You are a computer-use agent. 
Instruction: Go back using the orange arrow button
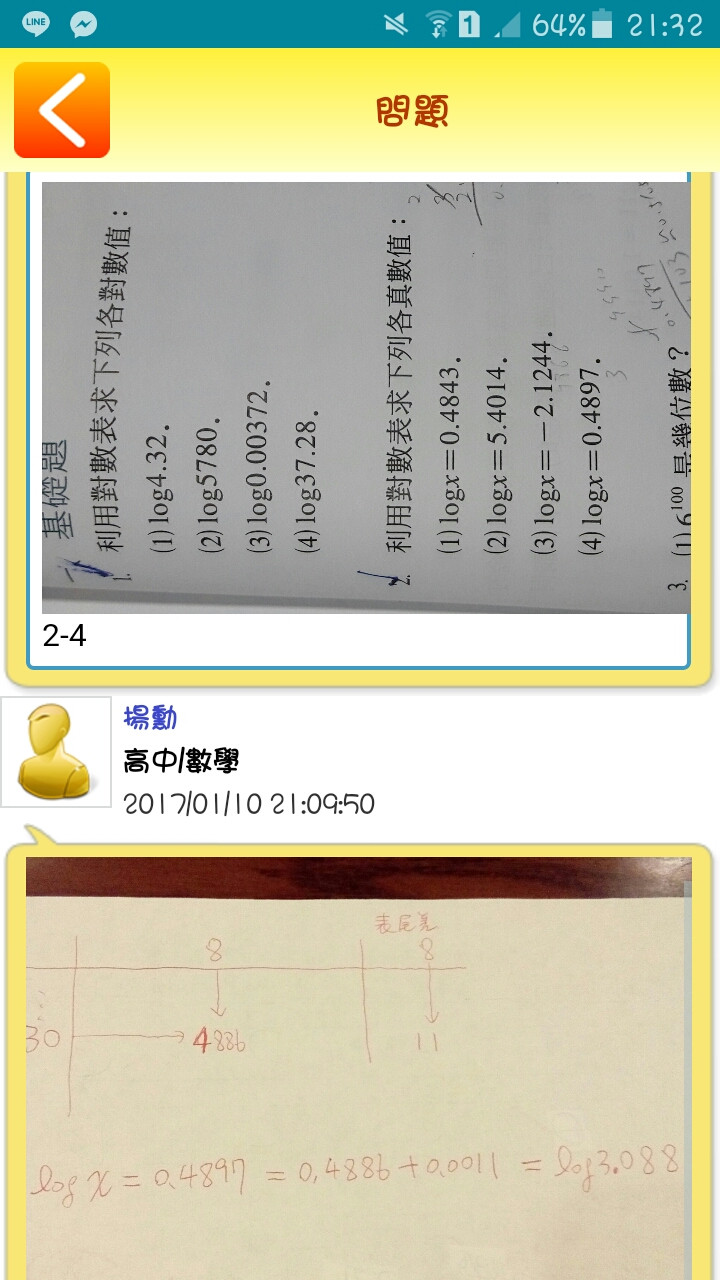pos(62,110)
